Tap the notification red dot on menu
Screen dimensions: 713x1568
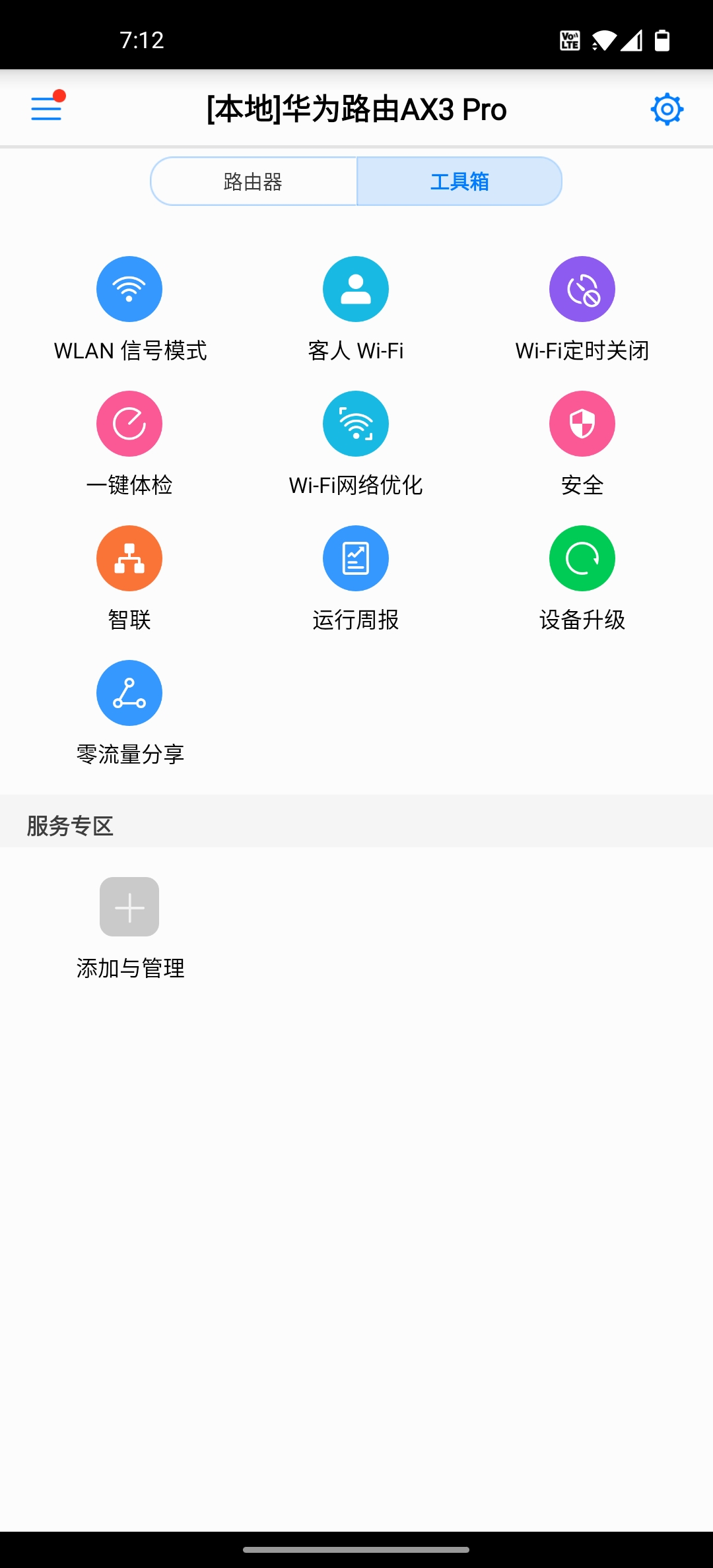pos(60,96)
